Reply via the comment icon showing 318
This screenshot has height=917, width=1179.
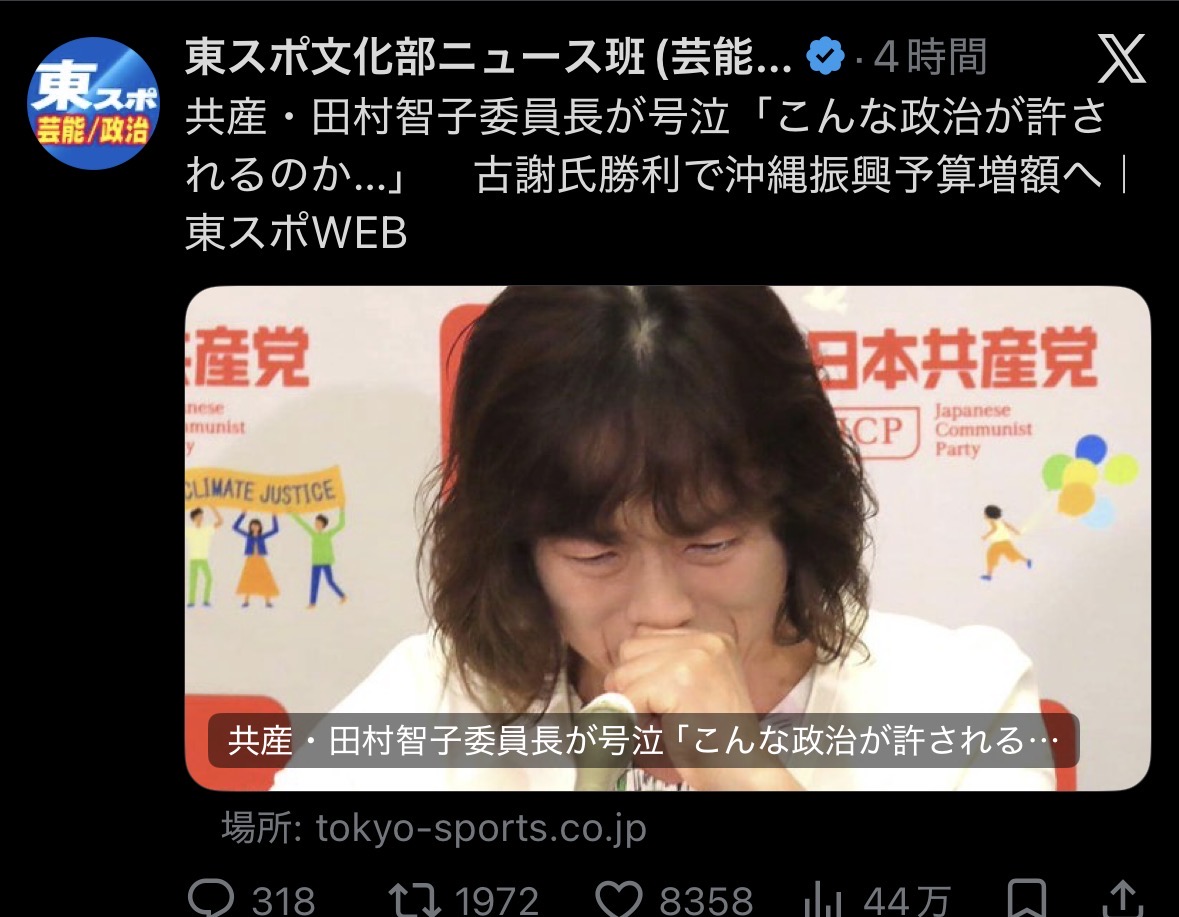coord(211,898)
